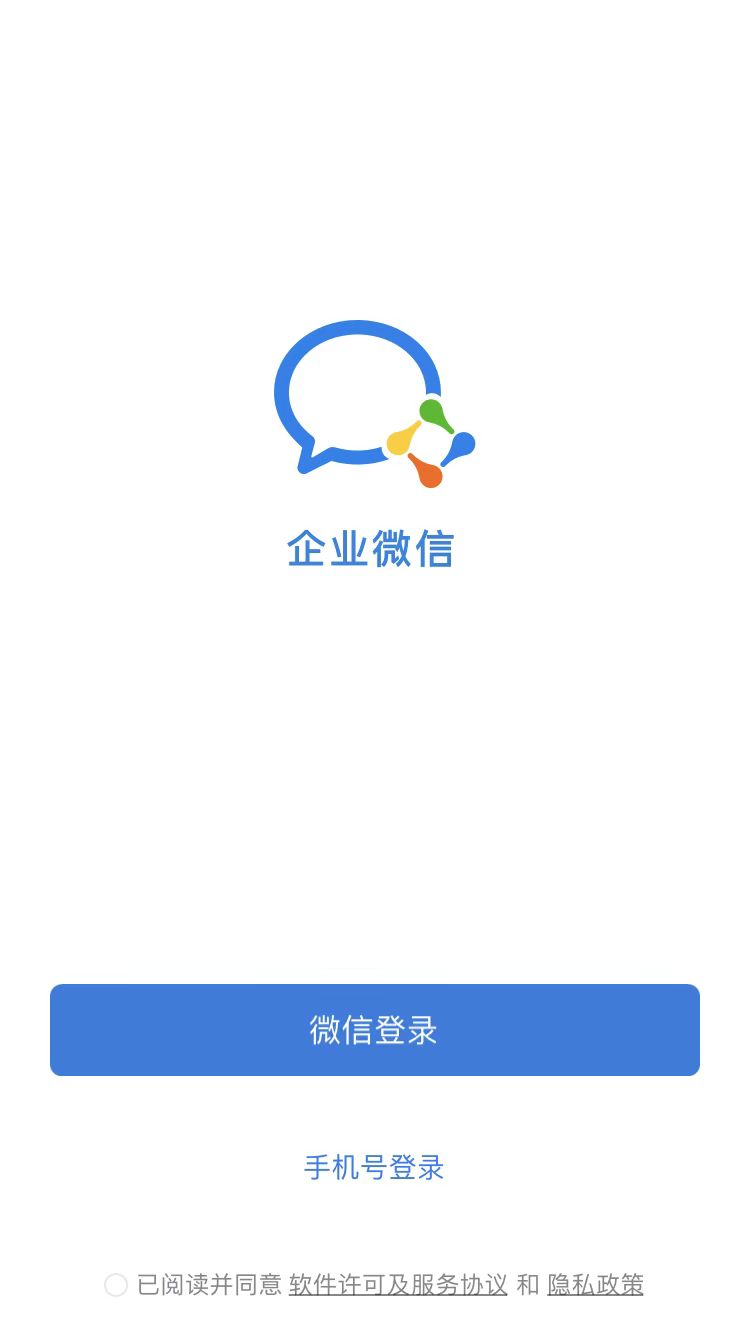Toggle agreement acceptance before logging in
The height and width of the screenshot is (1334, 750).
[114, 1285]
